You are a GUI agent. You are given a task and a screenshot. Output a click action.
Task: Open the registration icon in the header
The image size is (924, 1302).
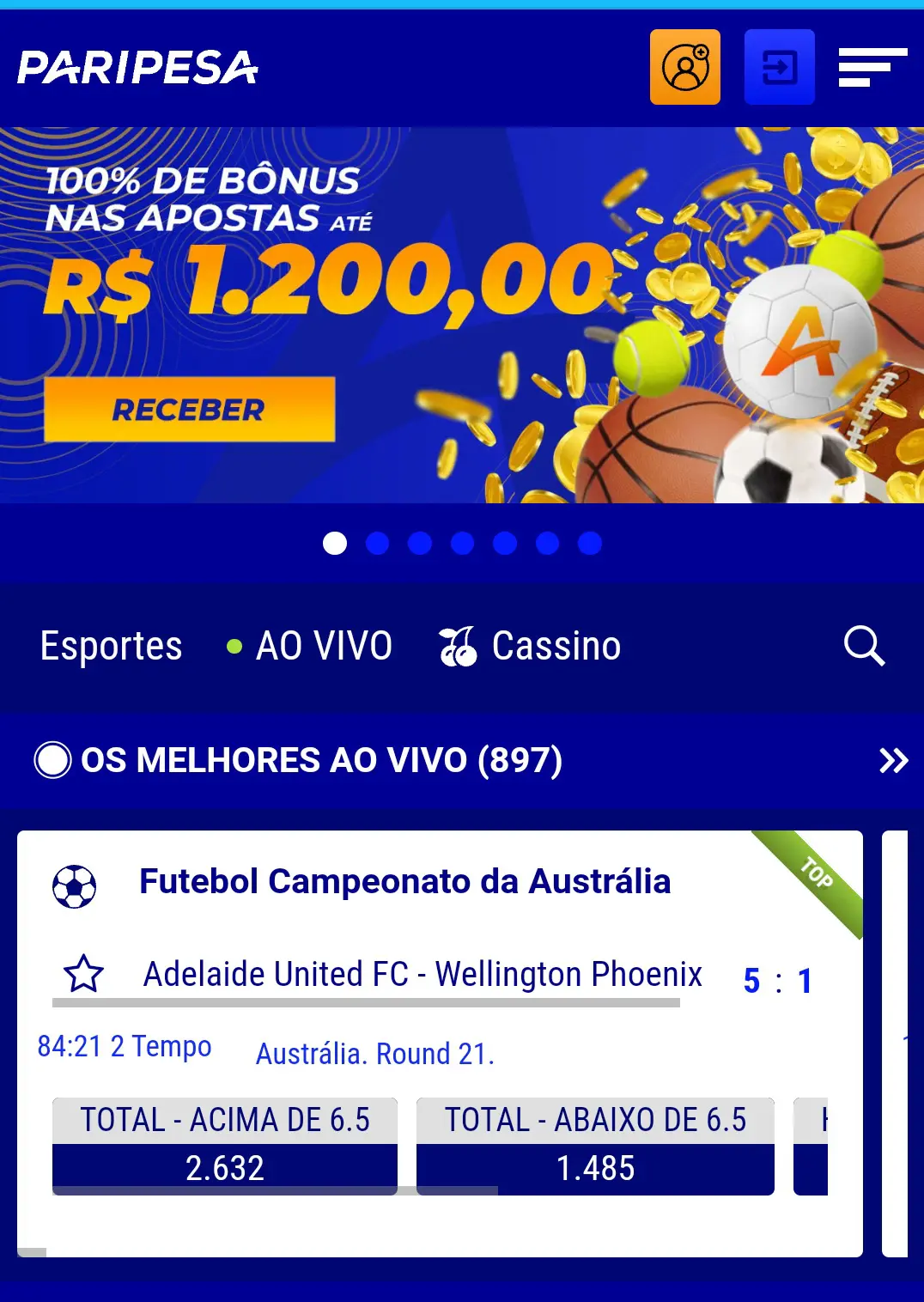(x=684, y=65)
